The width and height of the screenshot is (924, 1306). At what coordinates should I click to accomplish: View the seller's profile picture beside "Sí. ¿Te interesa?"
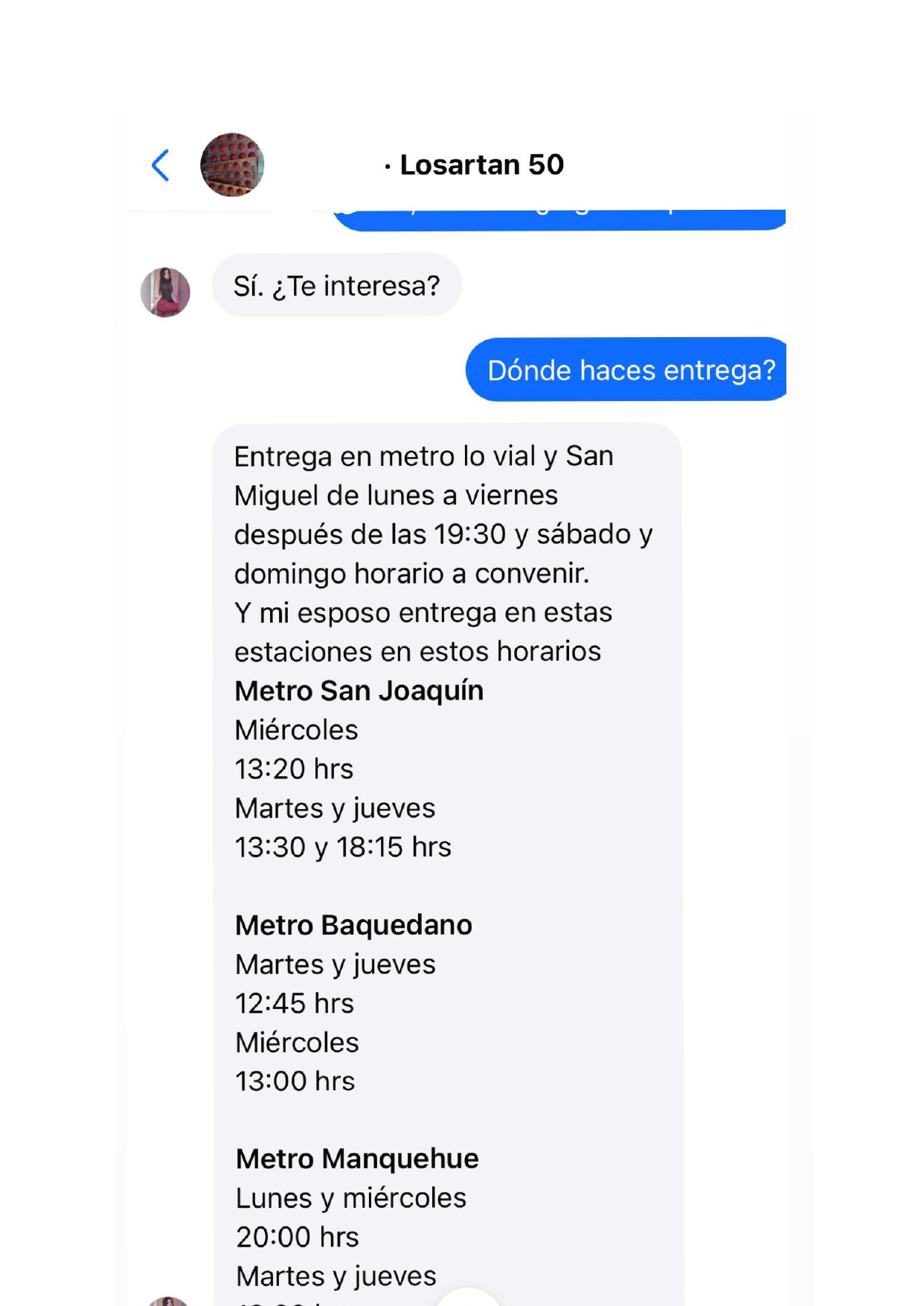[x=165, y=292]
